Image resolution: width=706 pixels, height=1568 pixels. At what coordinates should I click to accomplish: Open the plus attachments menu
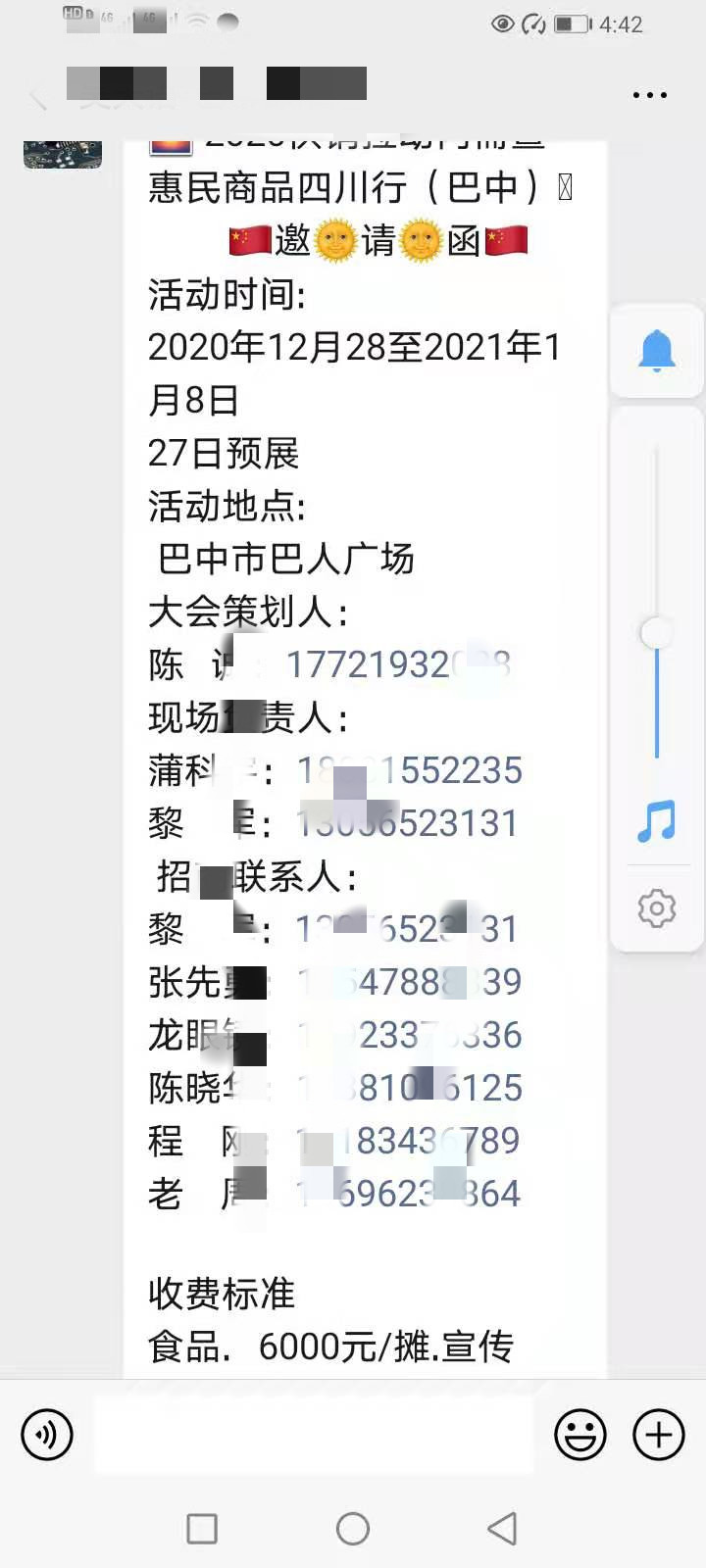[x=658, y=1435]
